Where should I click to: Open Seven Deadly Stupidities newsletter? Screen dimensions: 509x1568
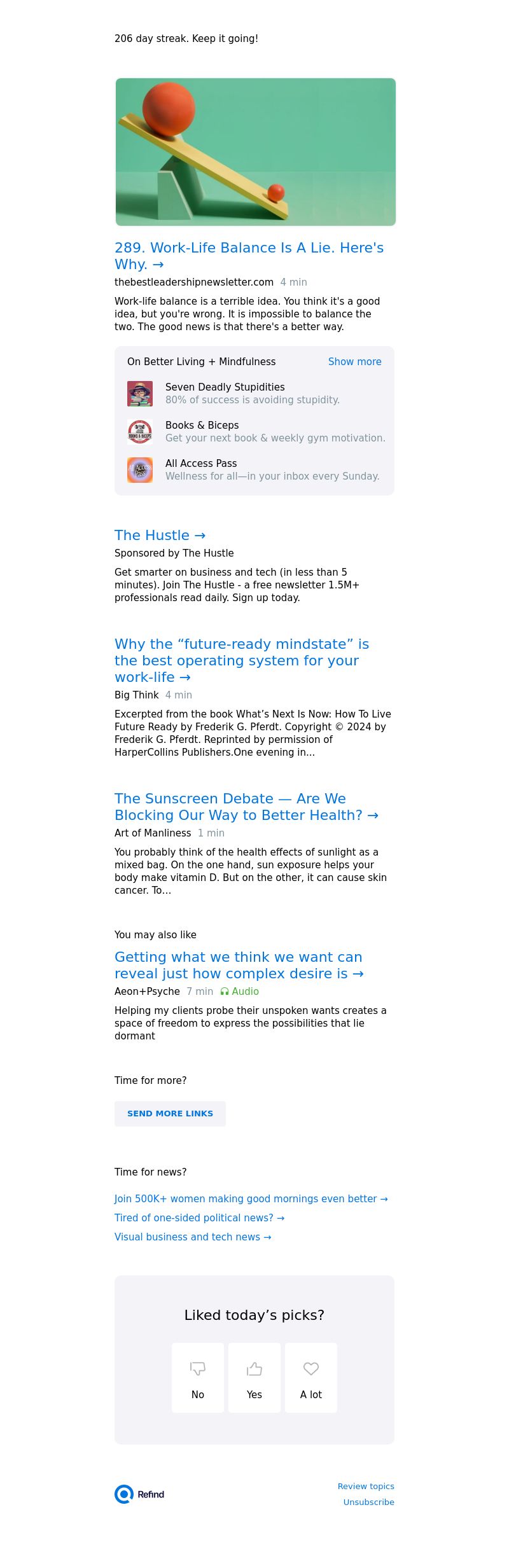(x=225, y=387)
